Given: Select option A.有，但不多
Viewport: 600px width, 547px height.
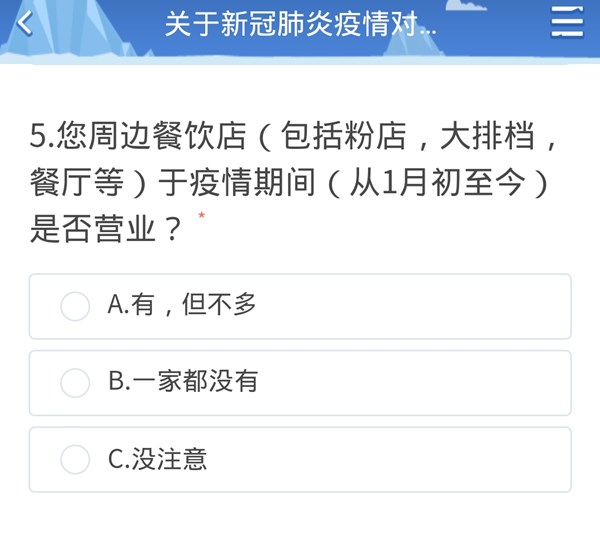Looking at the screenshot, I should coord(76,306).
